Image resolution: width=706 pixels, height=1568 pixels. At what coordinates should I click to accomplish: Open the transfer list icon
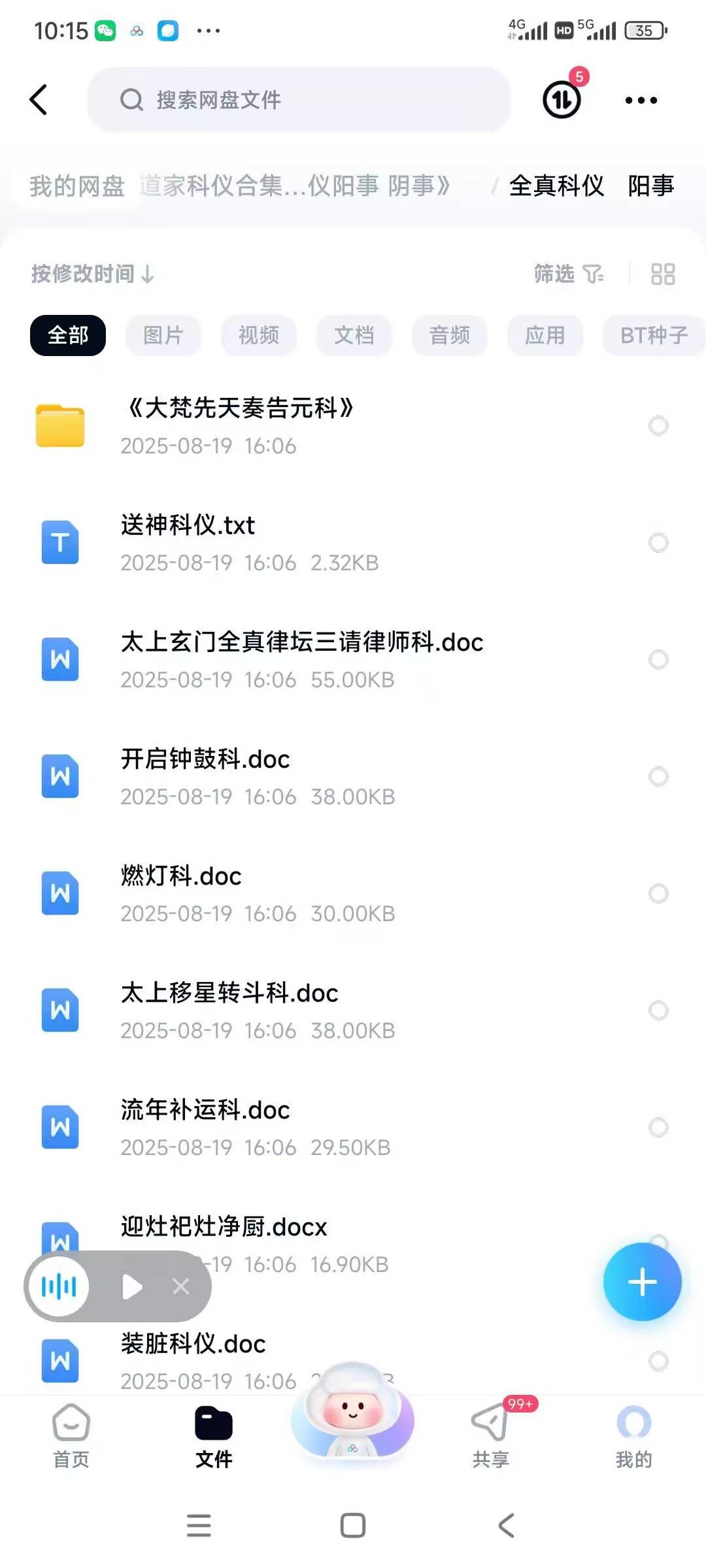click(562, 100)
